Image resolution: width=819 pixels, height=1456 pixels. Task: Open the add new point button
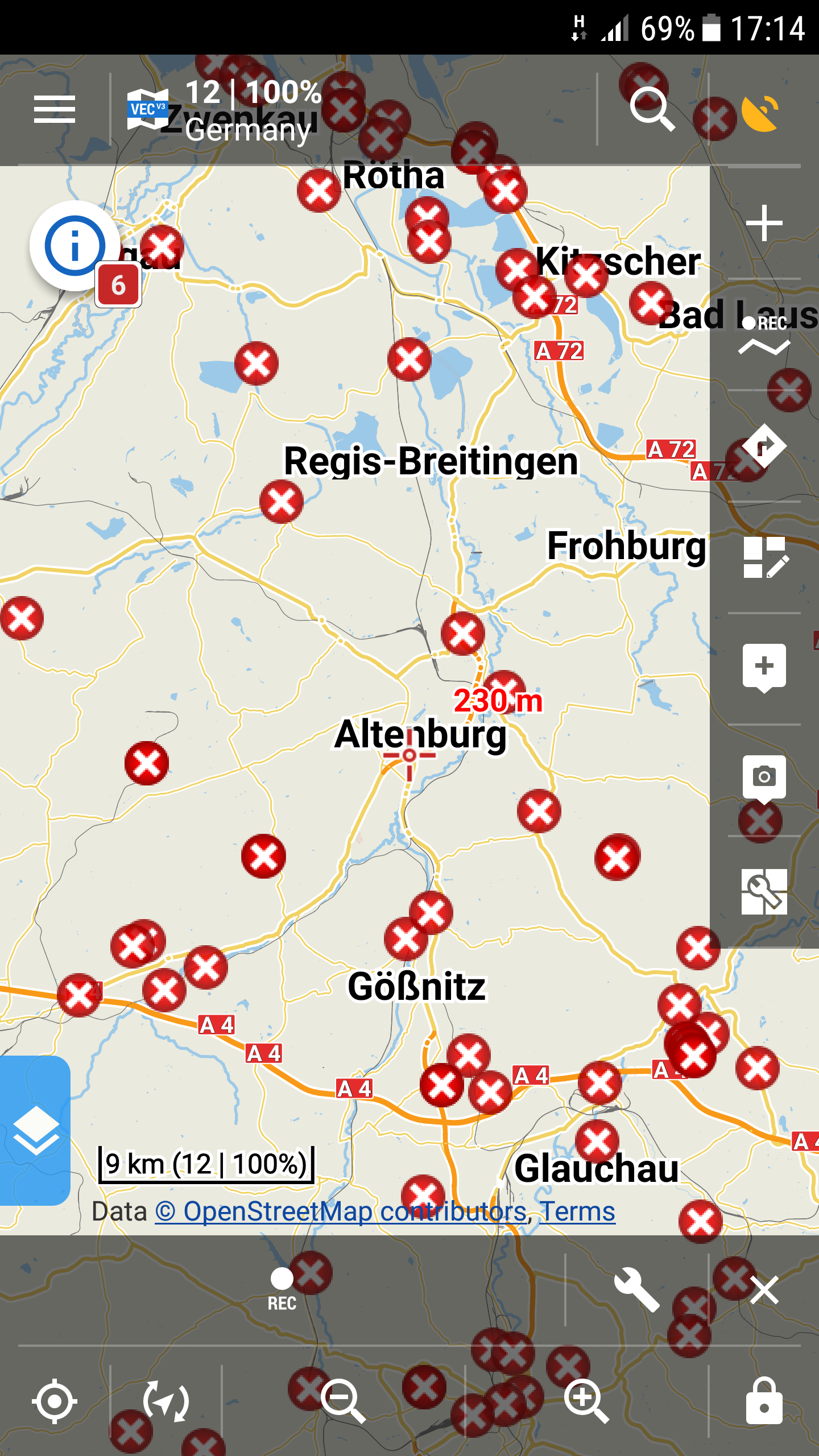(764, 668)
